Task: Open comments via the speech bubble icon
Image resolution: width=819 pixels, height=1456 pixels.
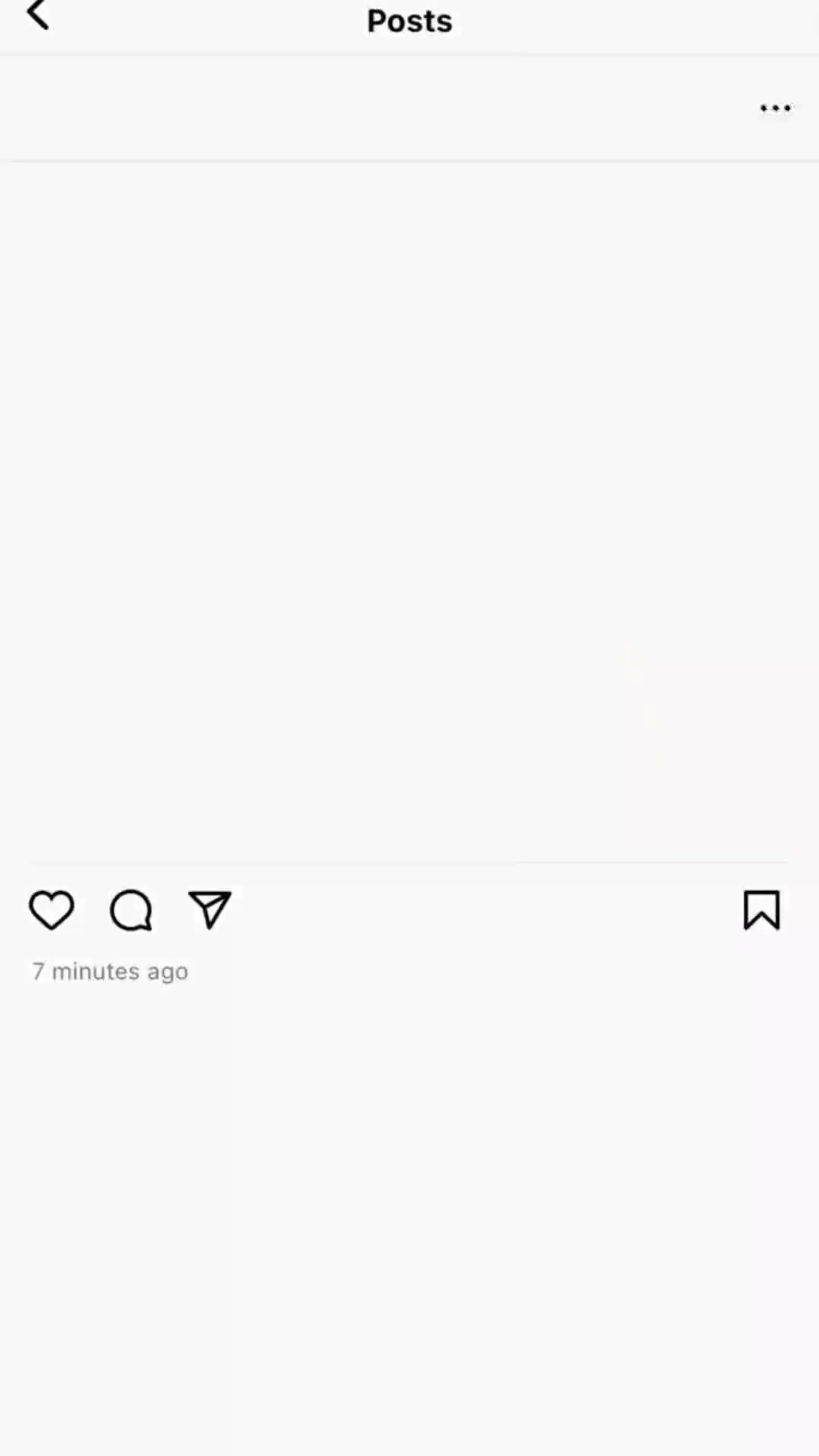Action: [x=131, y=909]
